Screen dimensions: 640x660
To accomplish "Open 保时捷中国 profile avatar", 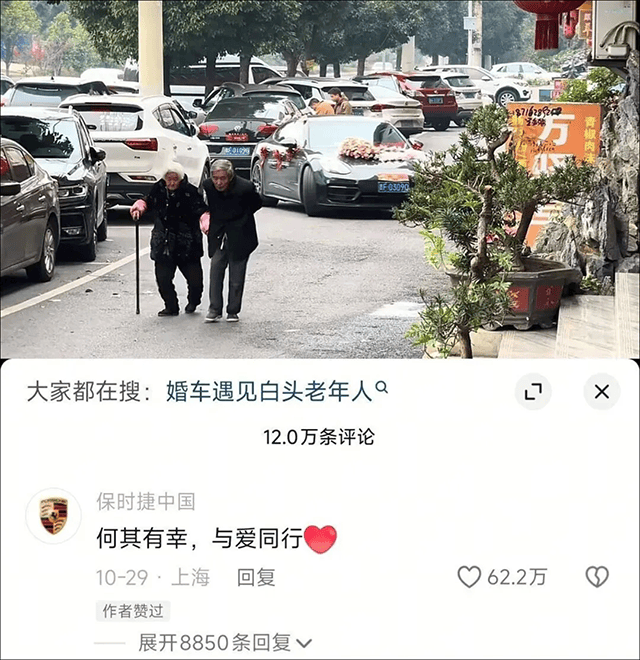I will tap(53, 516).
